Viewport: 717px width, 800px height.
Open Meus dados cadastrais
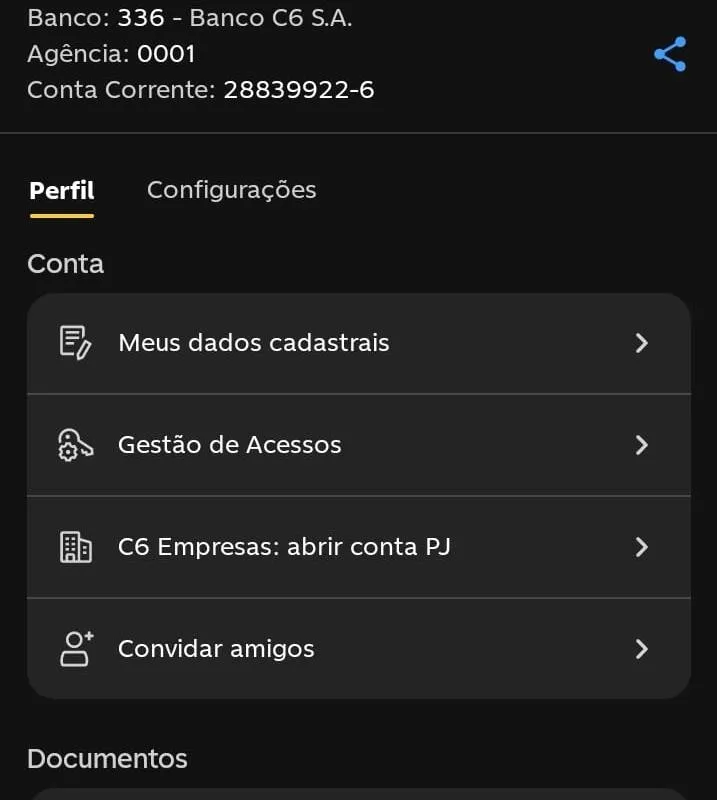point(358,343)
